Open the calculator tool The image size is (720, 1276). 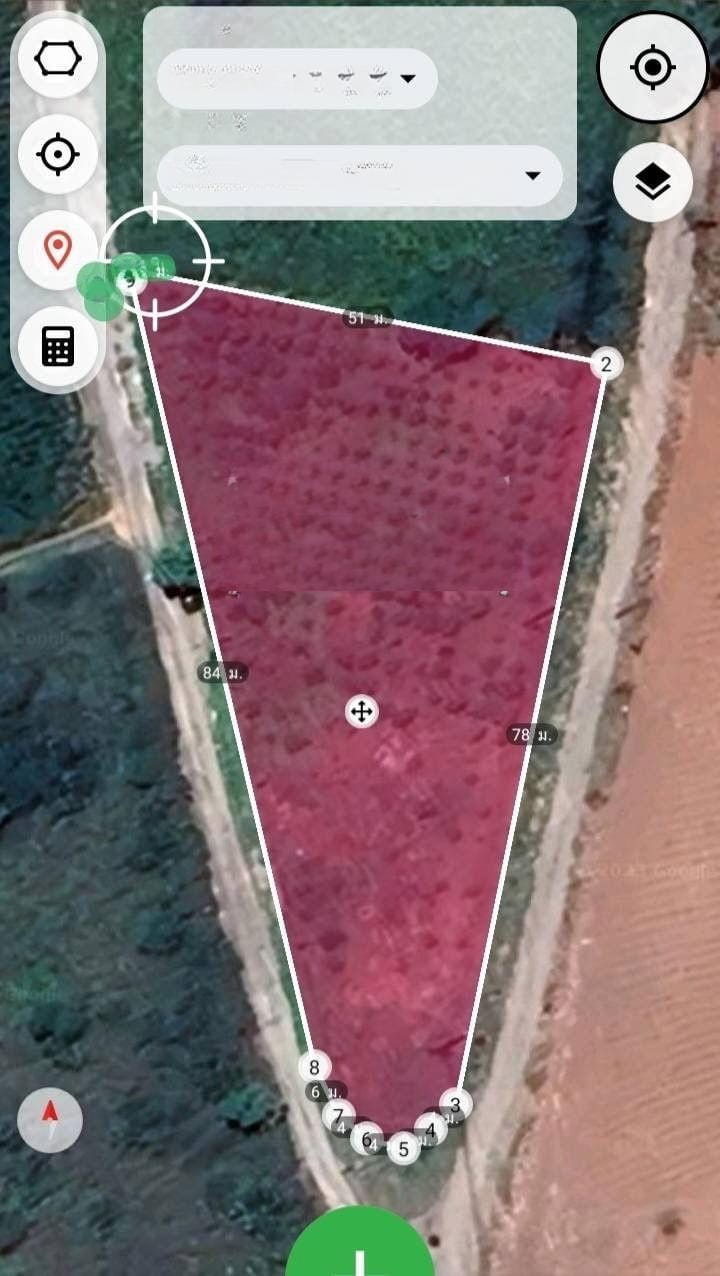click(58, 345)
